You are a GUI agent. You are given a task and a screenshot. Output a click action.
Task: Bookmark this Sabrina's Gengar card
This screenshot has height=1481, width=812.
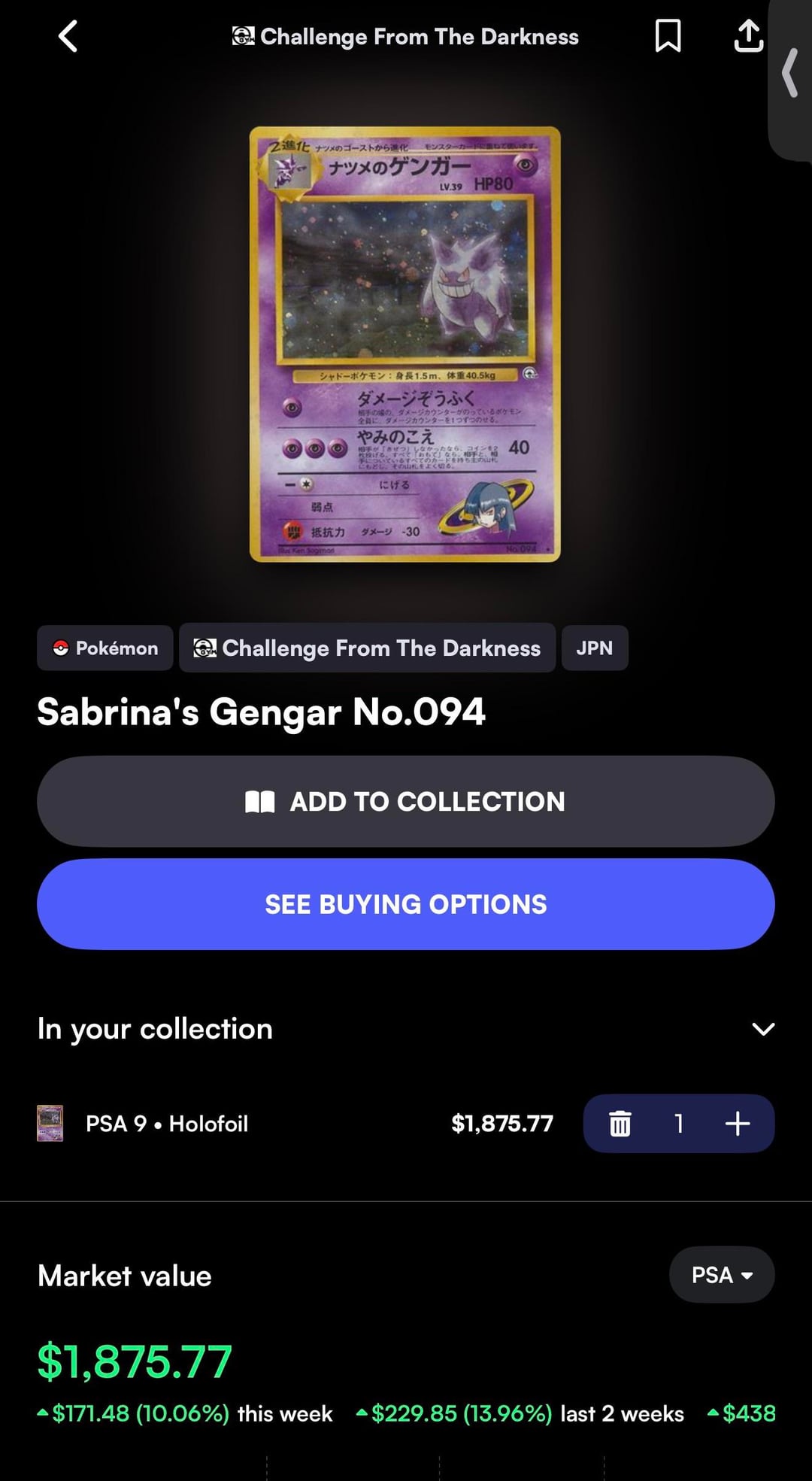pos(668,36)
